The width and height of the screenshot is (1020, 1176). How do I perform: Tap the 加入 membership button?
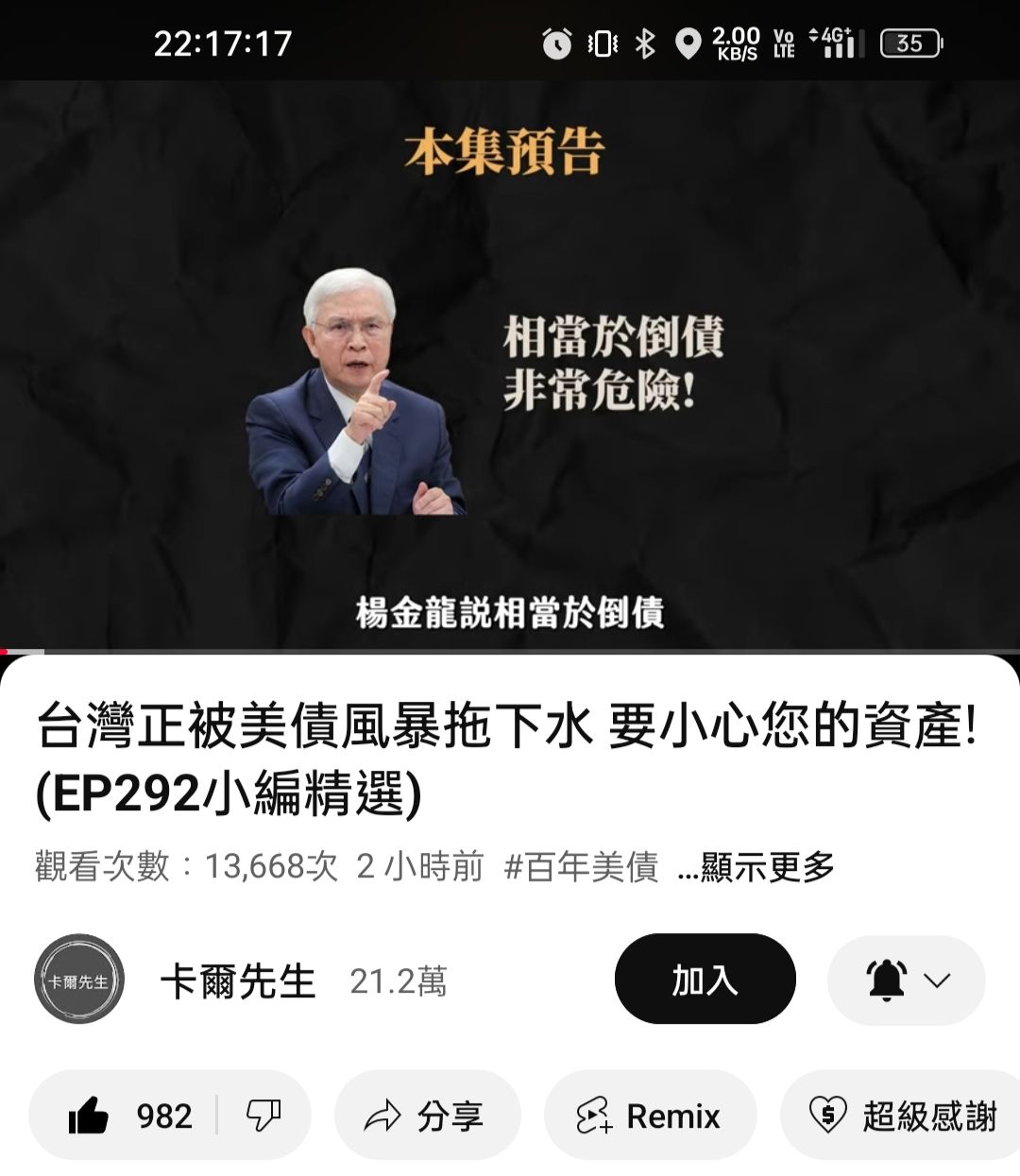click(x=705, y=980)
